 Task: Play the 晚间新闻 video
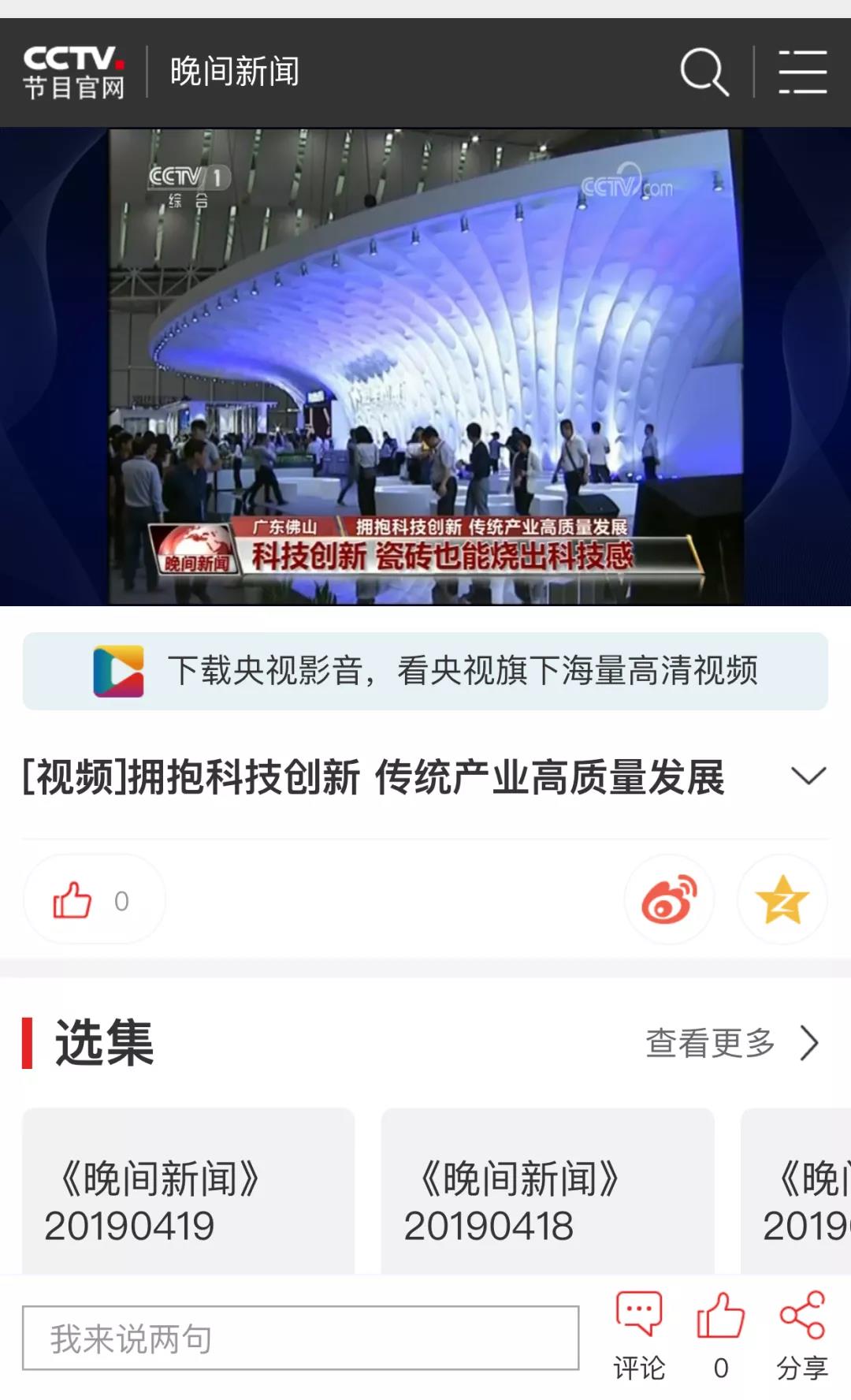pos(425,367)
